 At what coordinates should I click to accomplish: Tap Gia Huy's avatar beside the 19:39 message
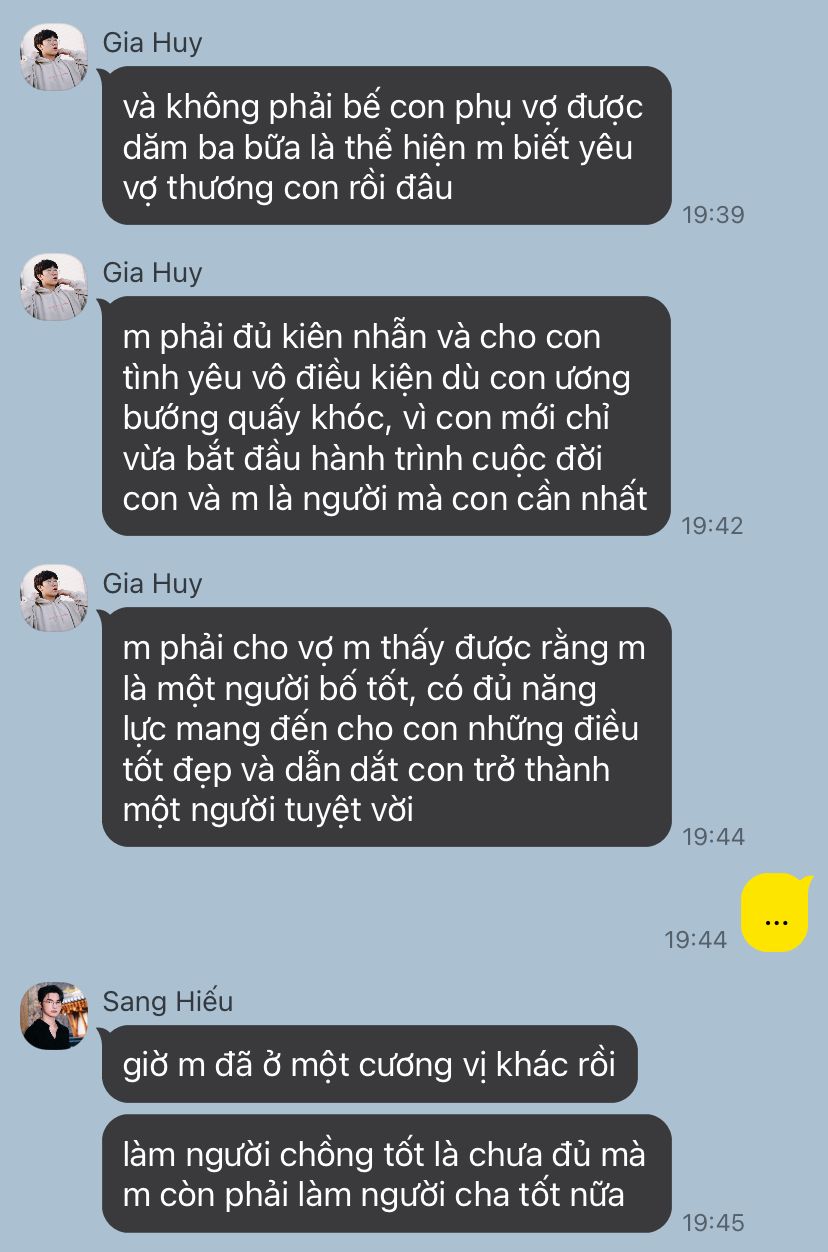point(54,57)
